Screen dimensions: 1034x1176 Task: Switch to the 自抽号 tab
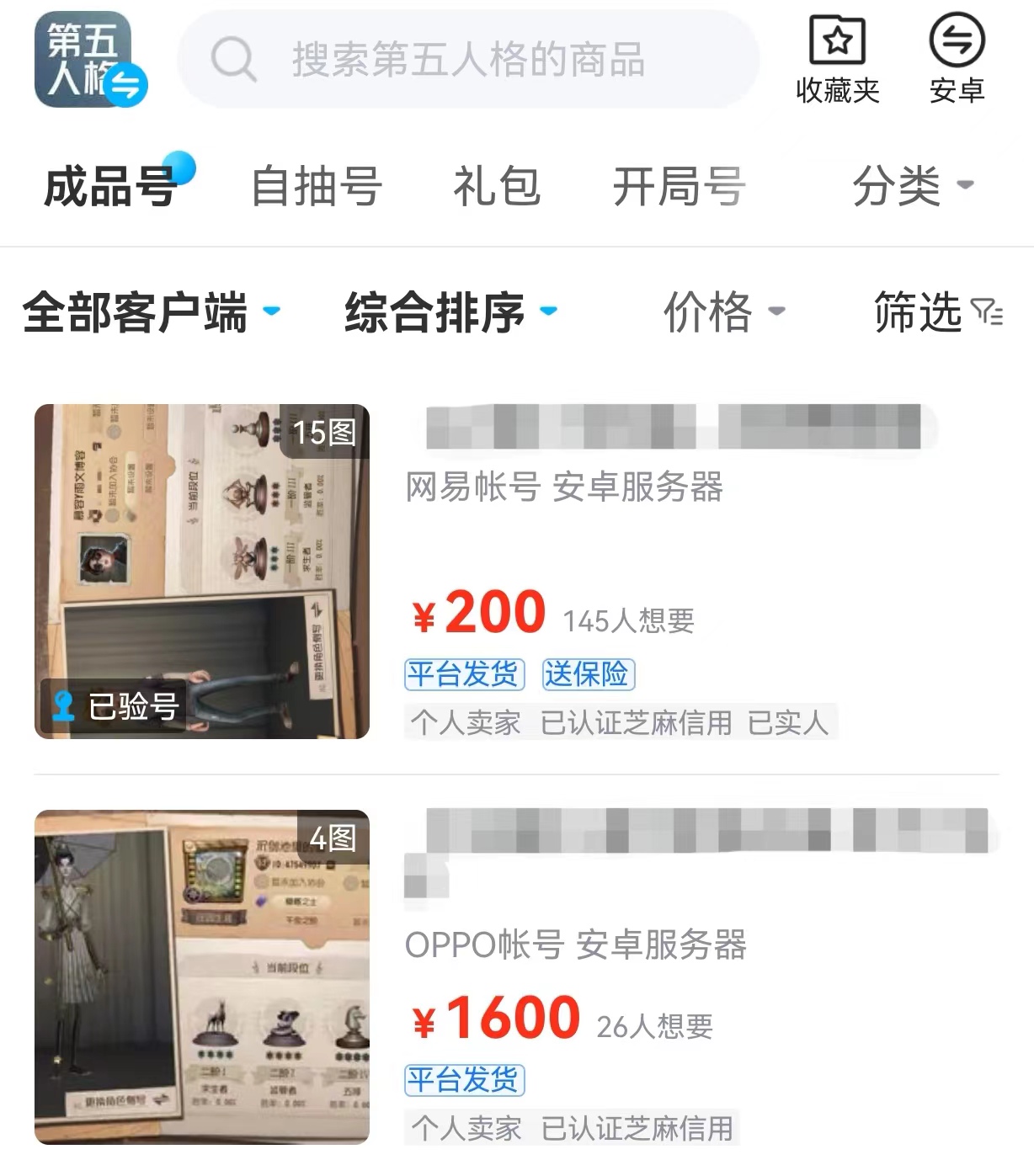coord(317,185)
